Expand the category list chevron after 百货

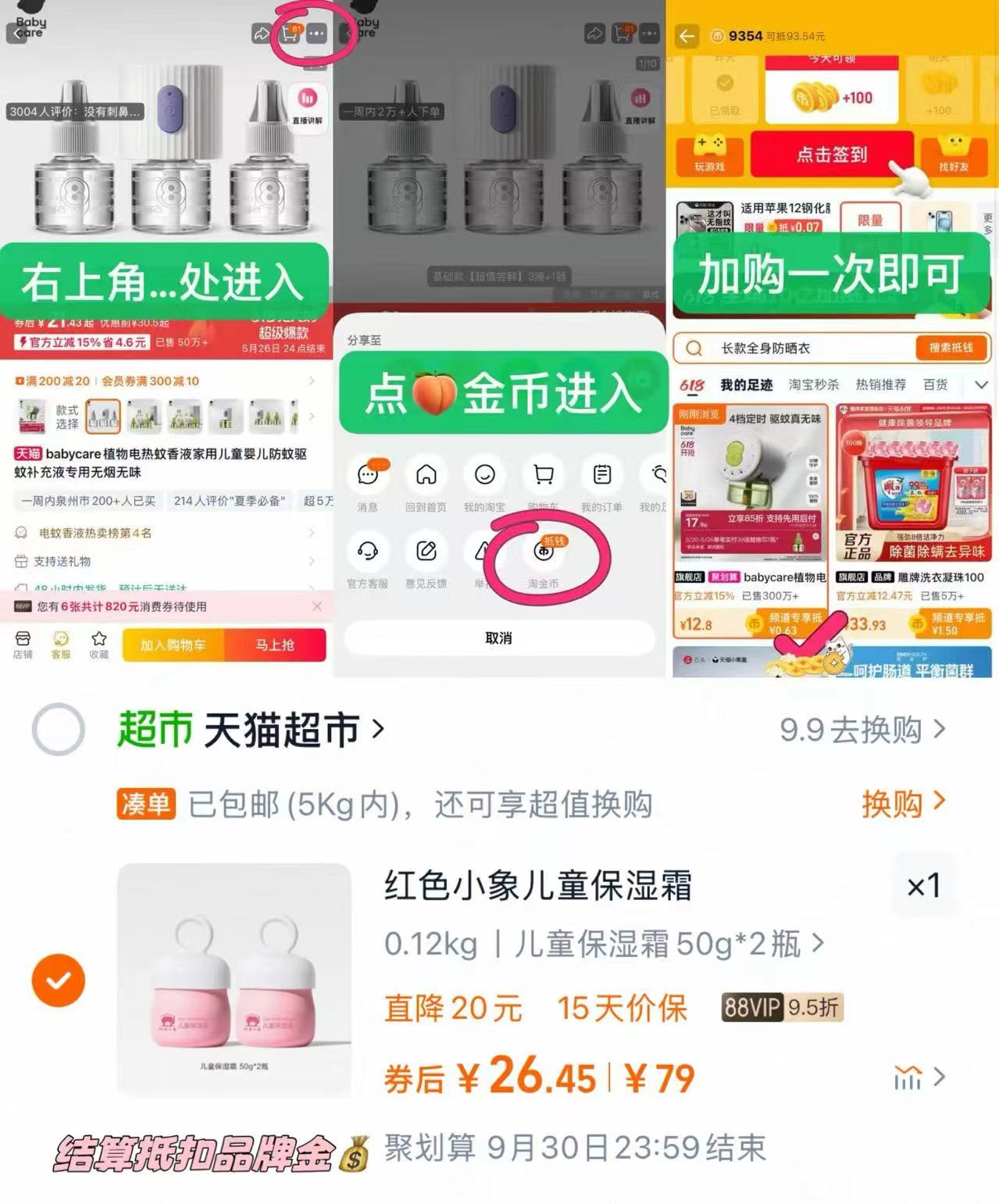click(x=982, y=384)
